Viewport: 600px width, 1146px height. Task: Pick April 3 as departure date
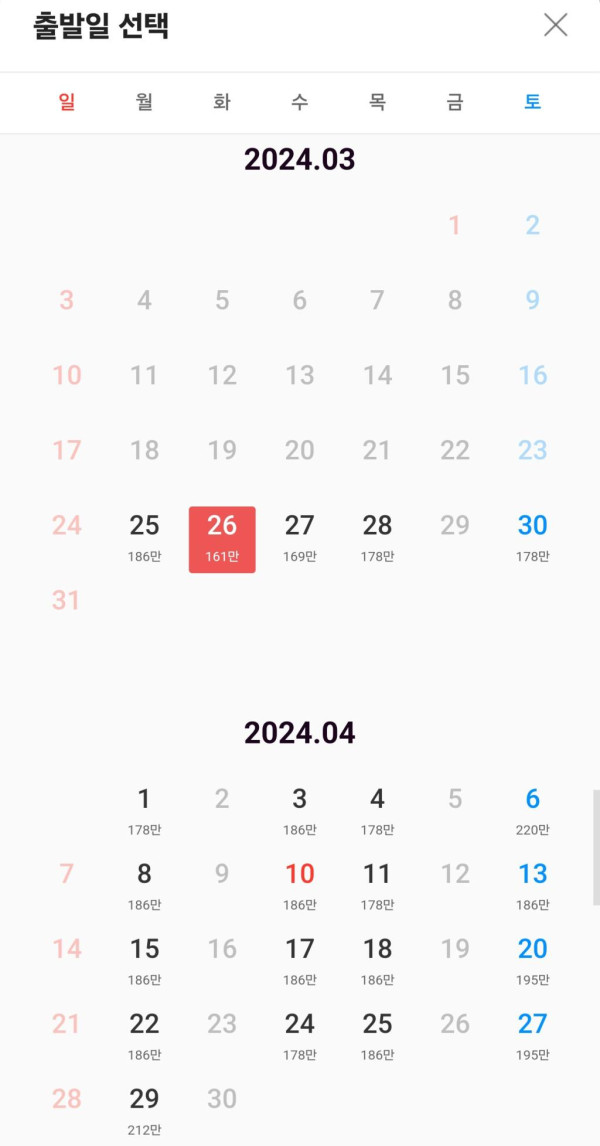pyautogui.click(x=299, y=811)
